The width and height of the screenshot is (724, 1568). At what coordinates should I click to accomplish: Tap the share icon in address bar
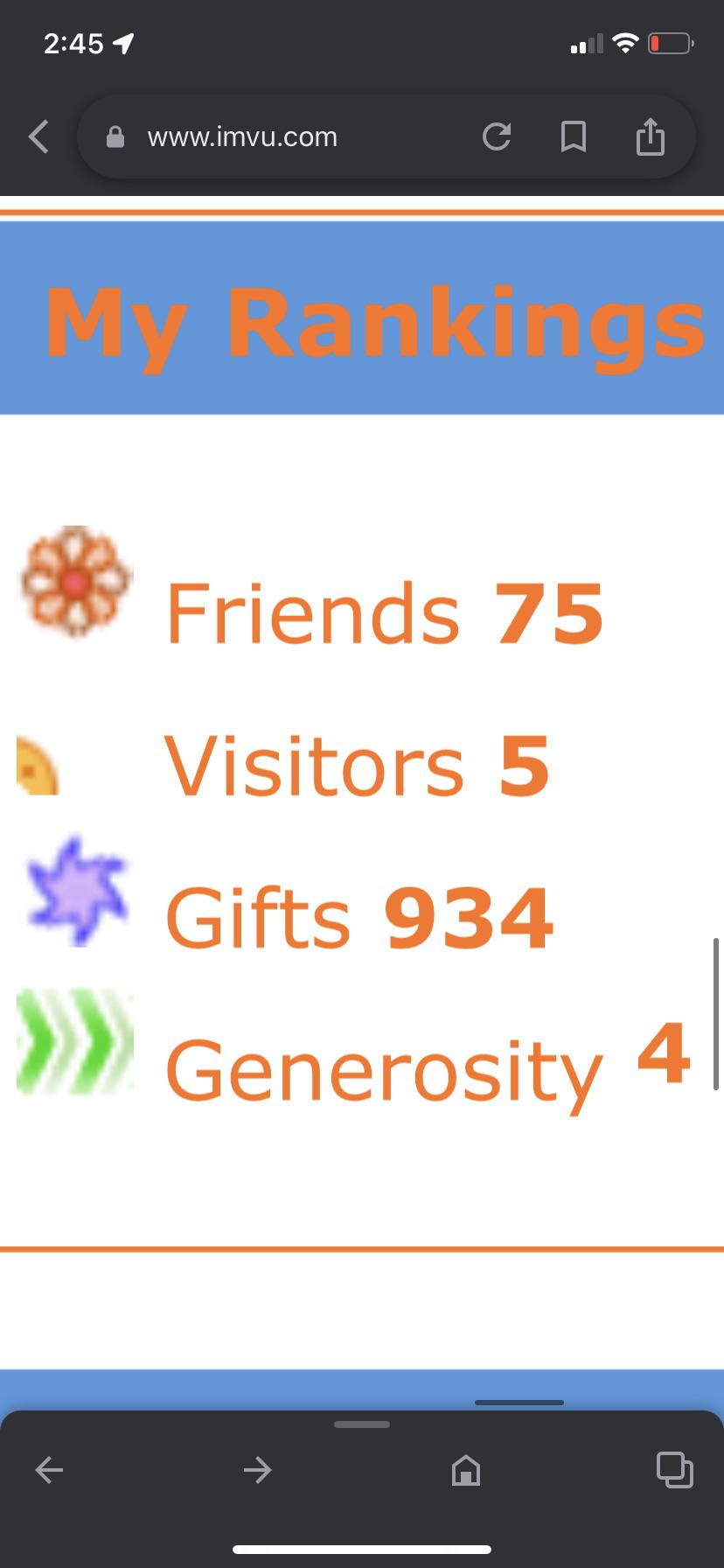[650, 136]
